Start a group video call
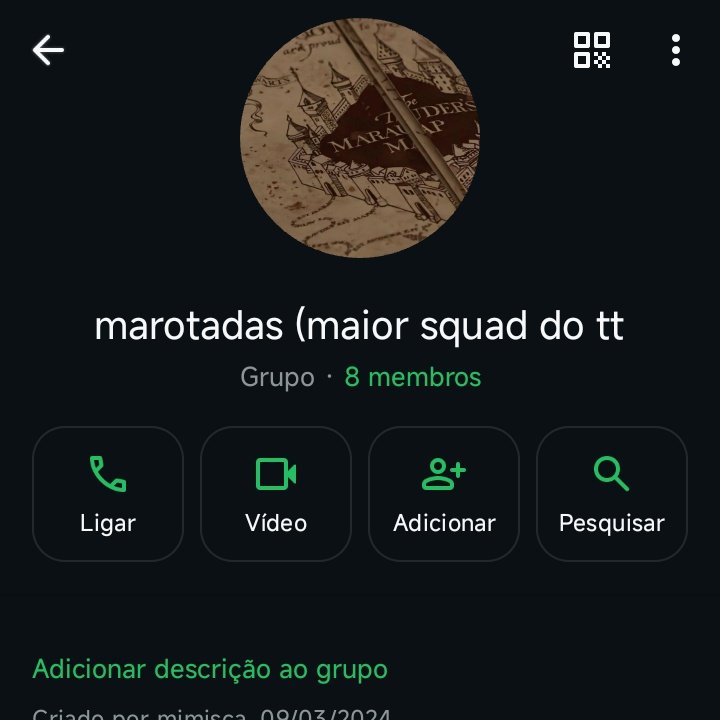 tap(276, 493)
